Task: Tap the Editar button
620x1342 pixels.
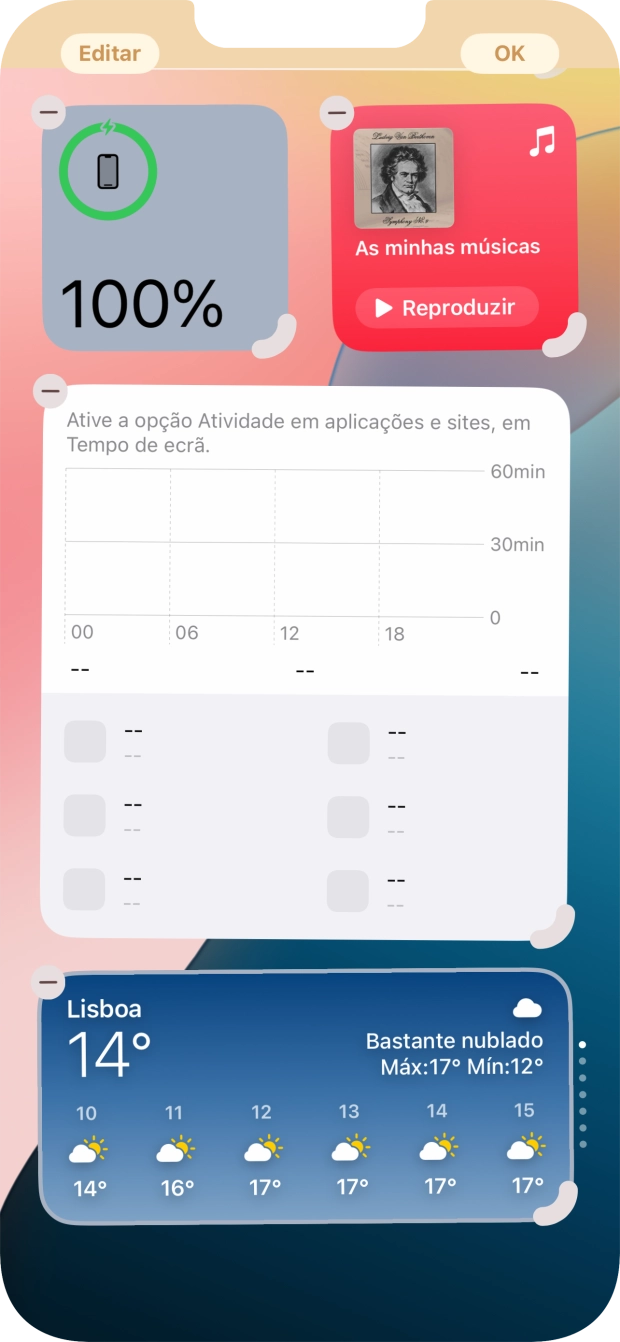Action: tap(109, 53)
